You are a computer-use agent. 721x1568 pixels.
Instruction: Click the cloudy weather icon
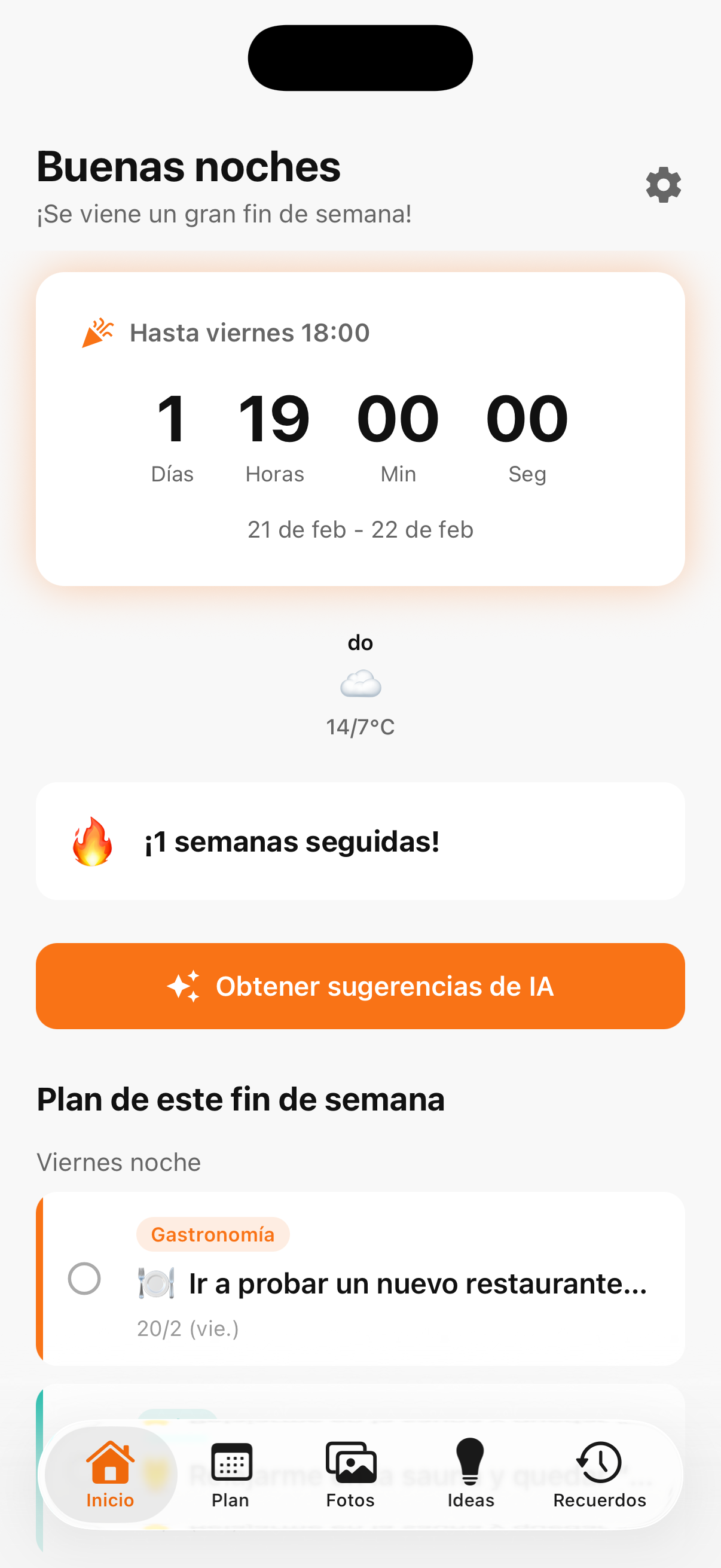tap(360, 685)
